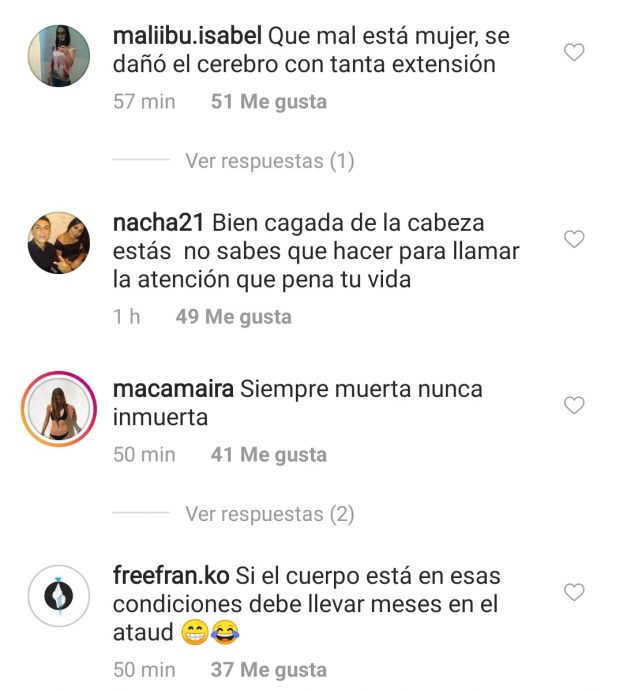
Task: Open freefran.ko's profile picture
Action: click(x=59, y=597)
